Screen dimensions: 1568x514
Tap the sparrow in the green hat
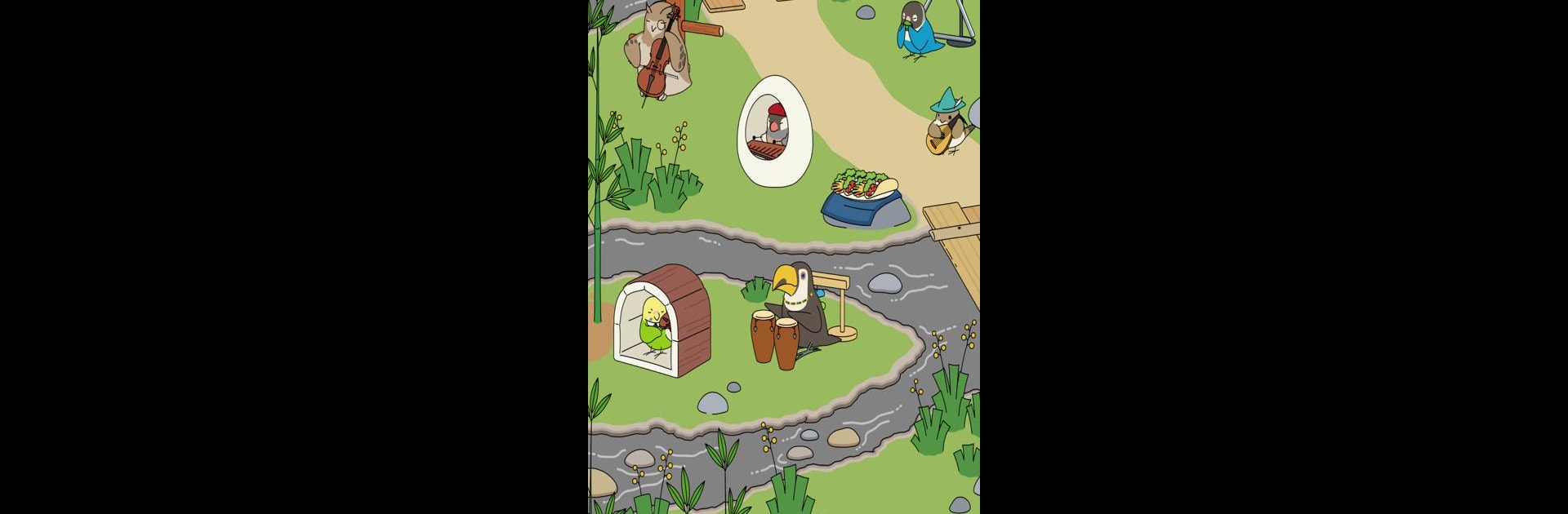click(947, 124)
